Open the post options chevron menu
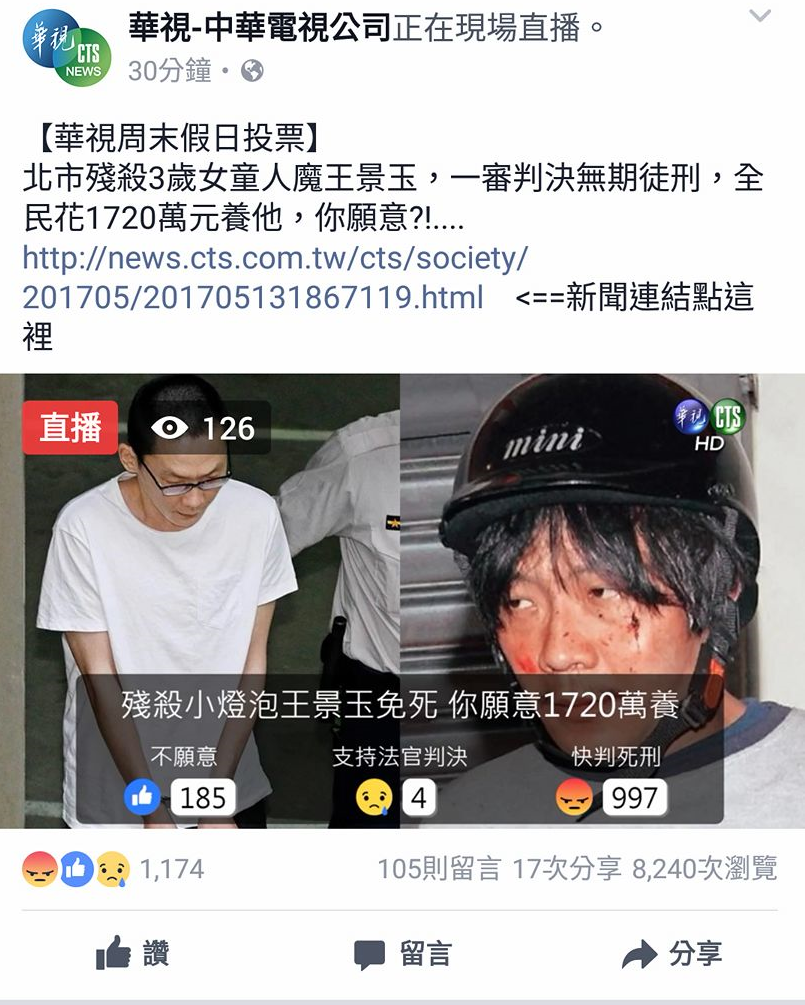Viewport: 805px width, 1005px height. tap(760, 17)
